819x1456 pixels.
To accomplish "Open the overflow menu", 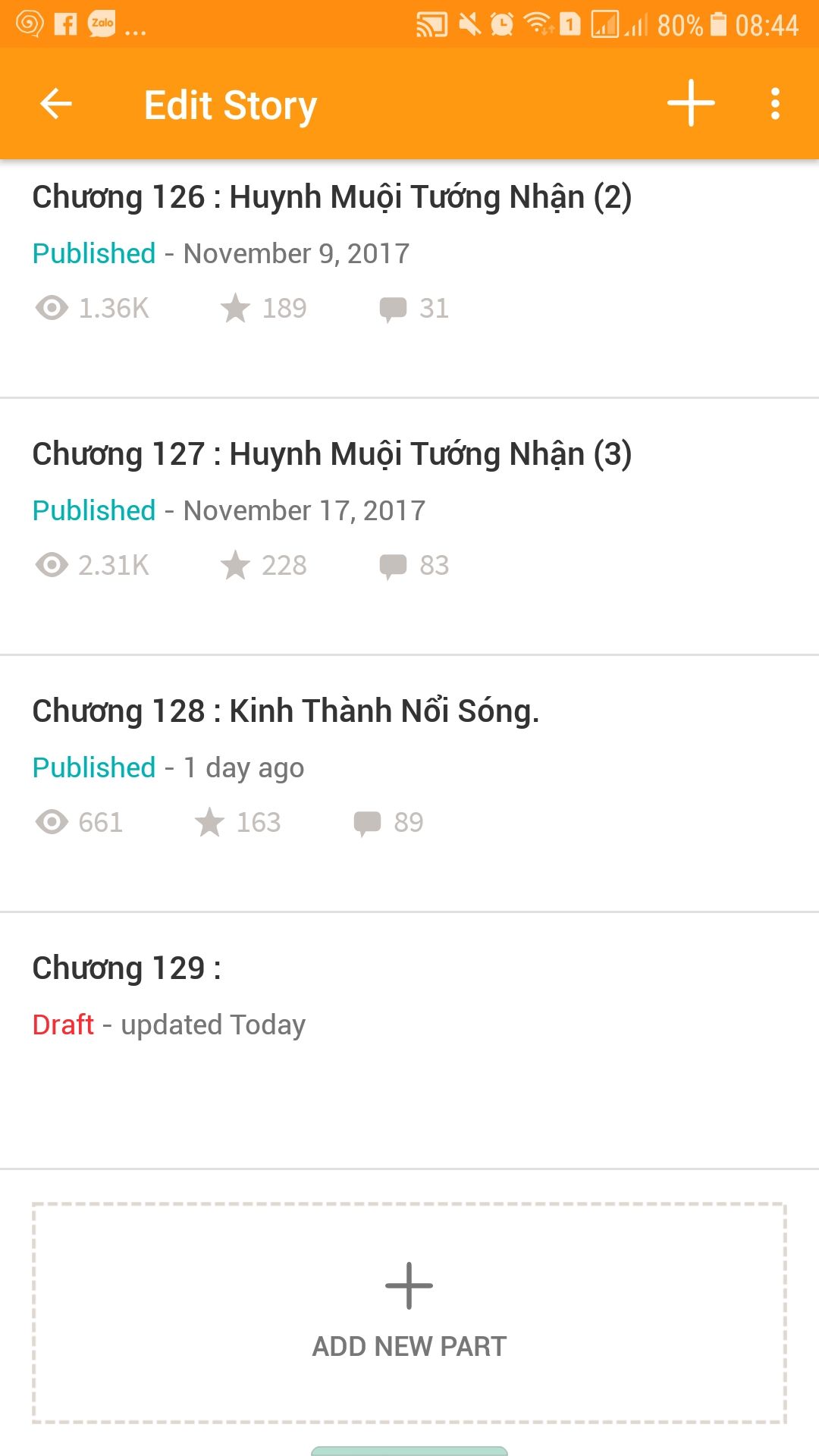I will pyautogui.click(x=774, y=104).
